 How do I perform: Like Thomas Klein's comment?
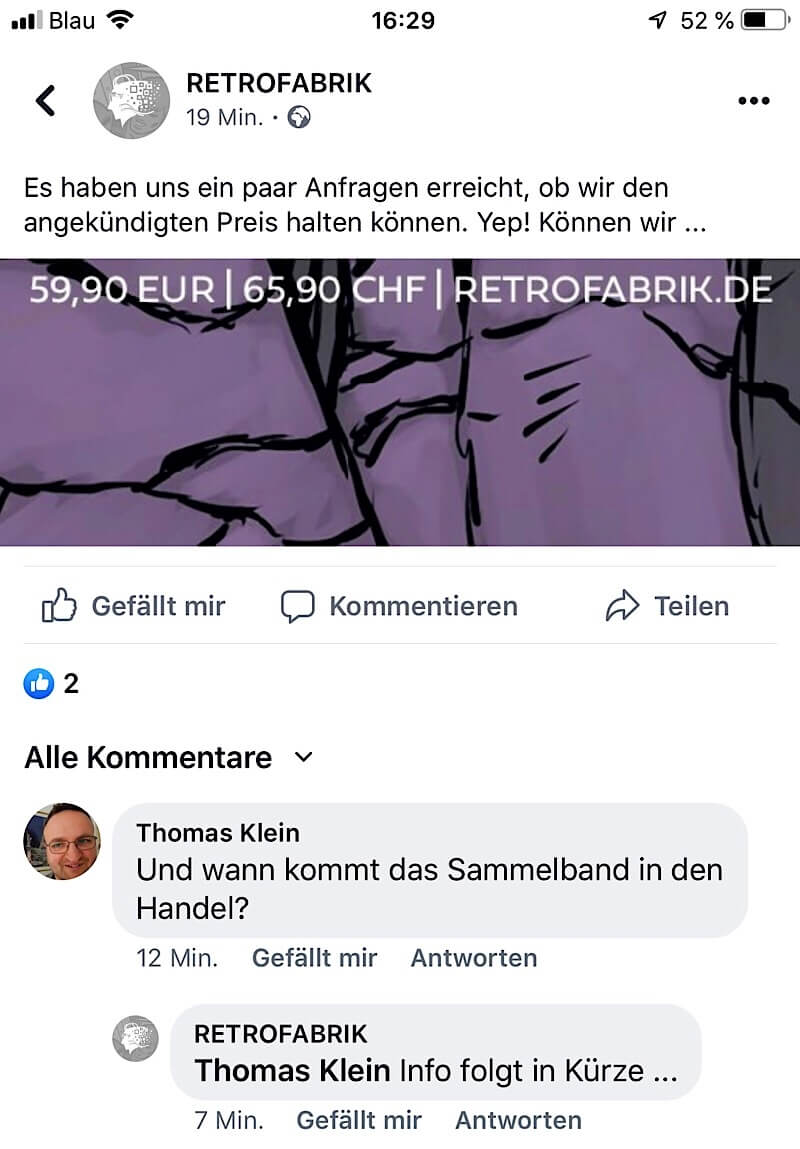pyautogui.click(x=314, y=958)
